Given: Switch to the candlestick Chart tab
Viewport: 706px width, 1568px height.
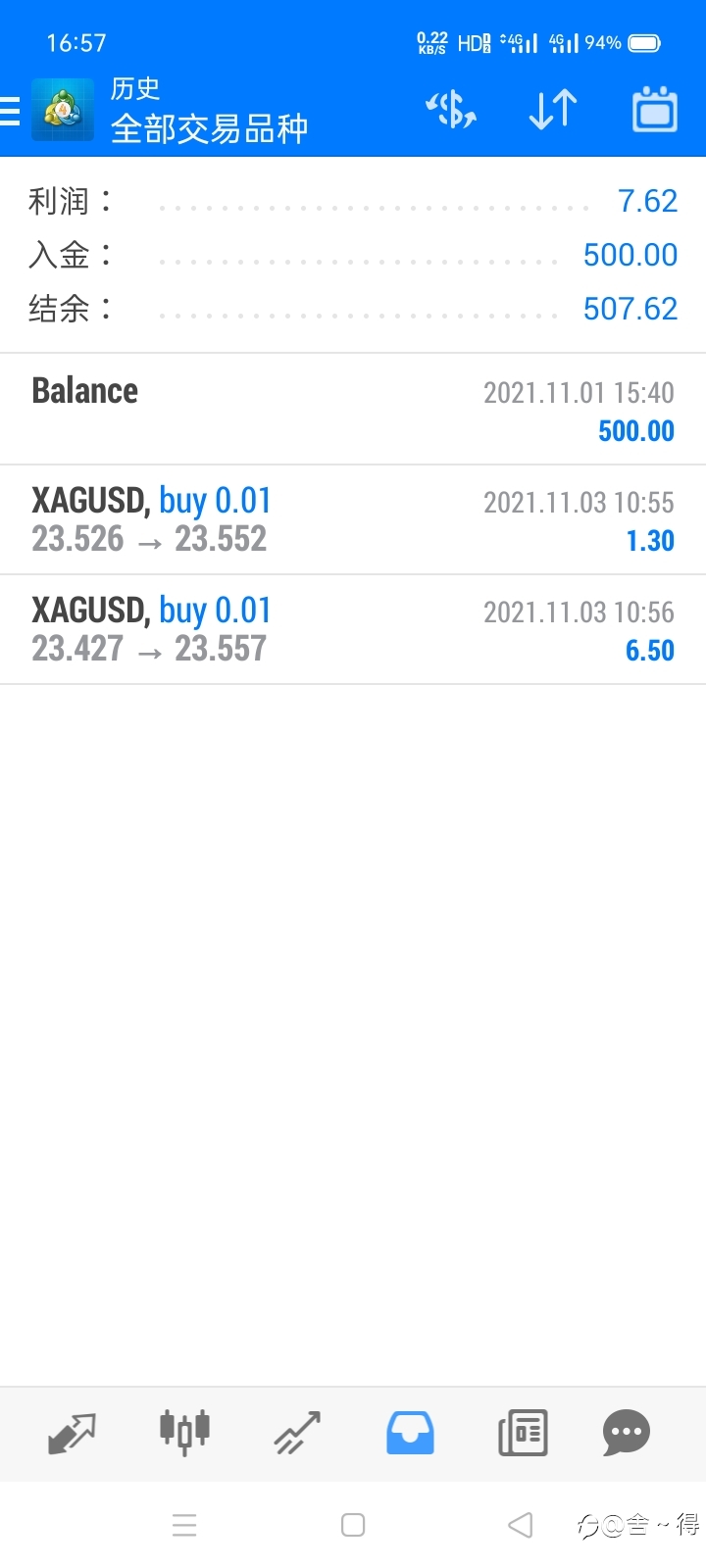Looking at the screenshot, I should (x=184, y=1433).
